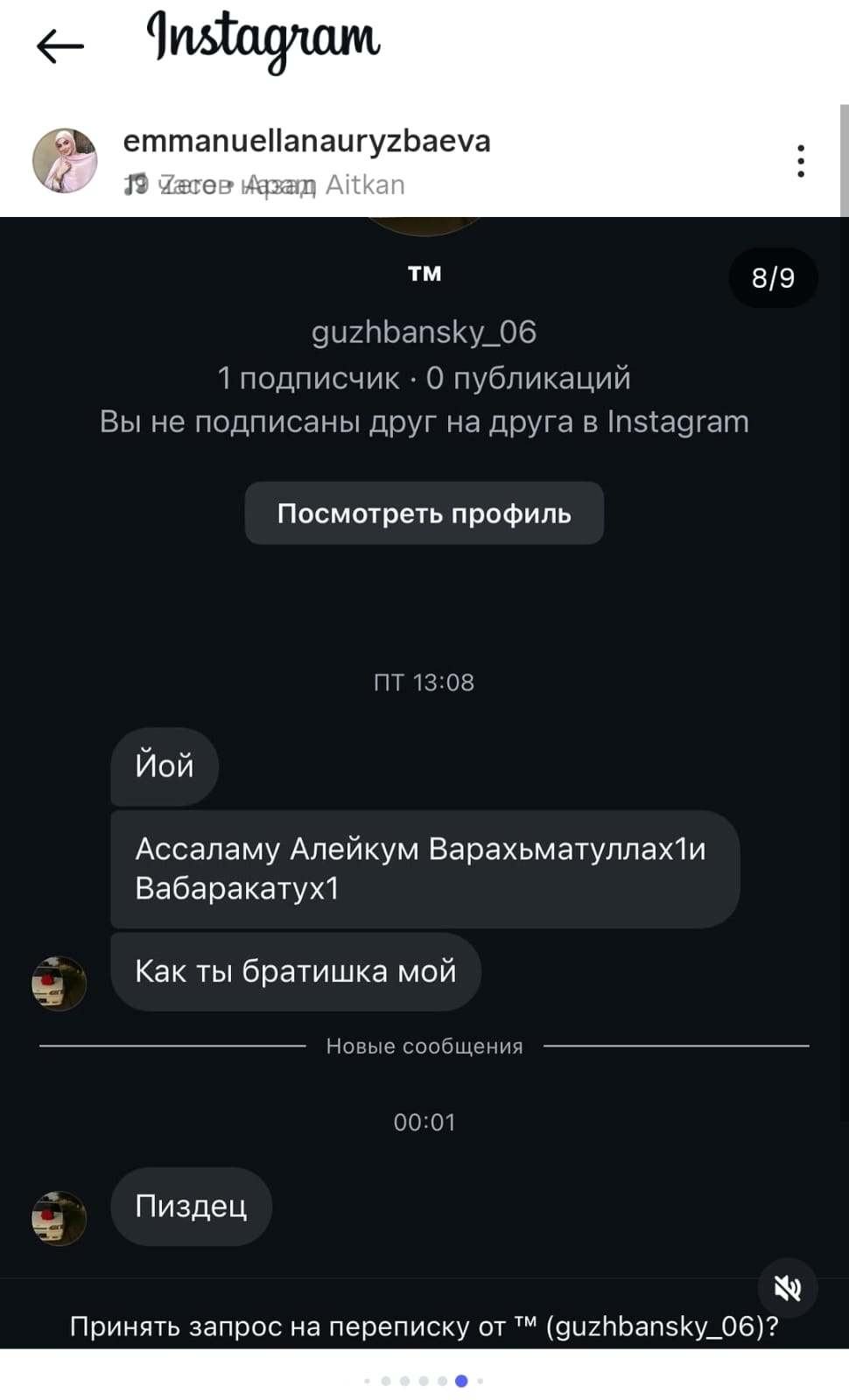Image resolution: width=849 pixels, height=1400 pixels.
Task: Tap the carousel page indicator dots
Action: coord(424,1381)
